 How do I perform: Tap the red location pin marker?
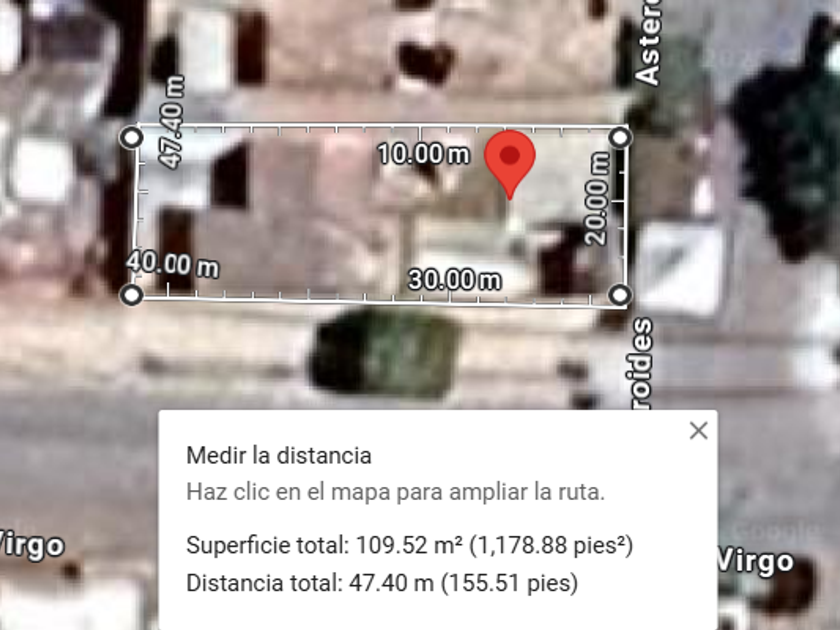510,159
